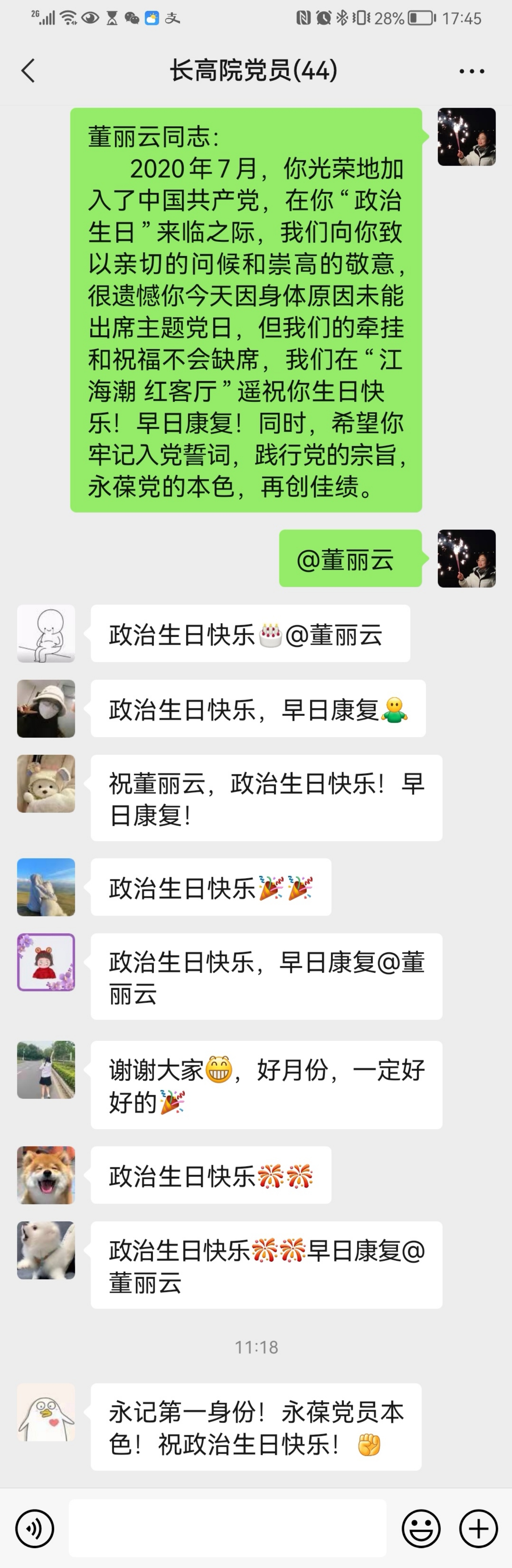Open the plus attachment menu

pyautogui.click(x=479, y=1528)
